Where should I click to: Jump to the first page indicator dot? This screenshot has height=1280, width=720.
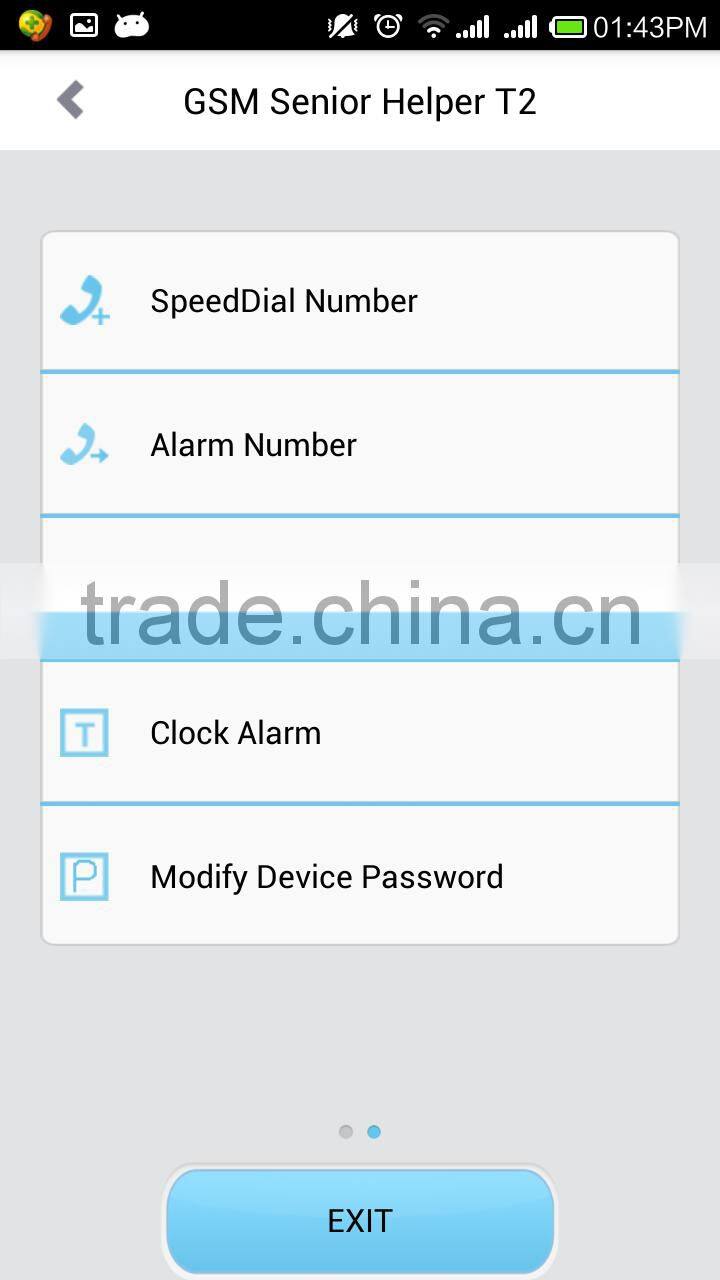coord(346,1132)
